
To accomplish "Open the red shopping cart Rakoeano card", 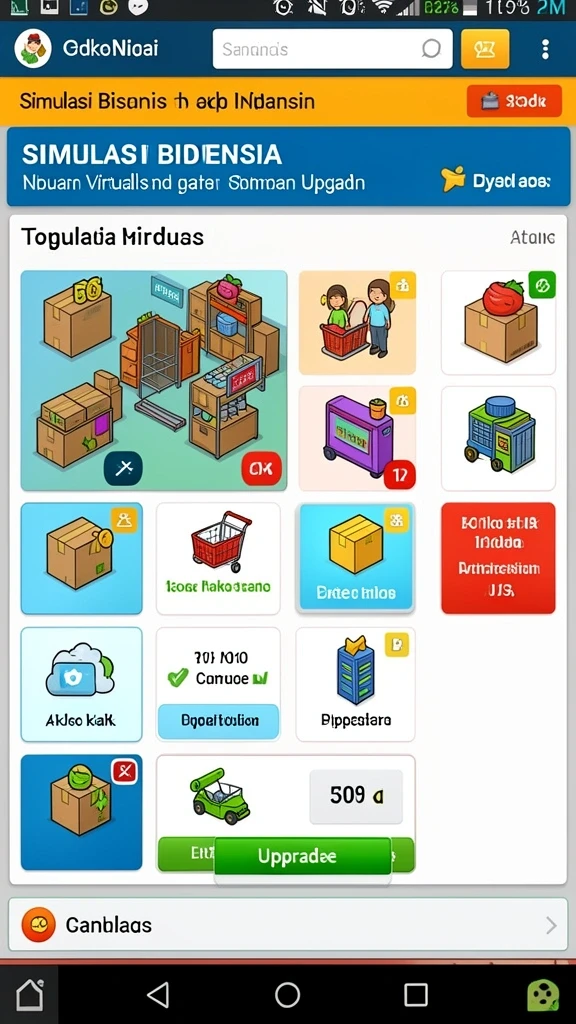I will pos(218,558).
